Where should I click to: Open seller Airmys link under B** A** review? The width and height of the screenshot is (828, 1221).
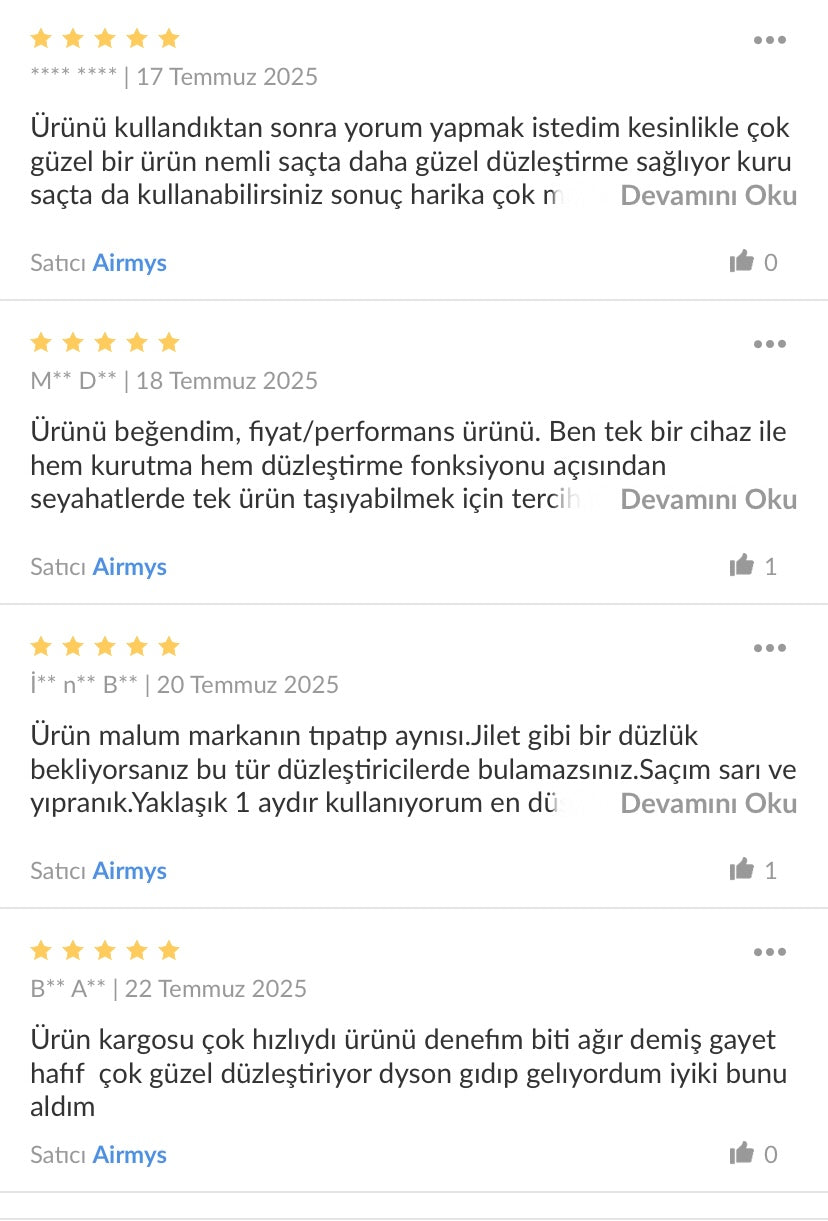click(129, 1155)
